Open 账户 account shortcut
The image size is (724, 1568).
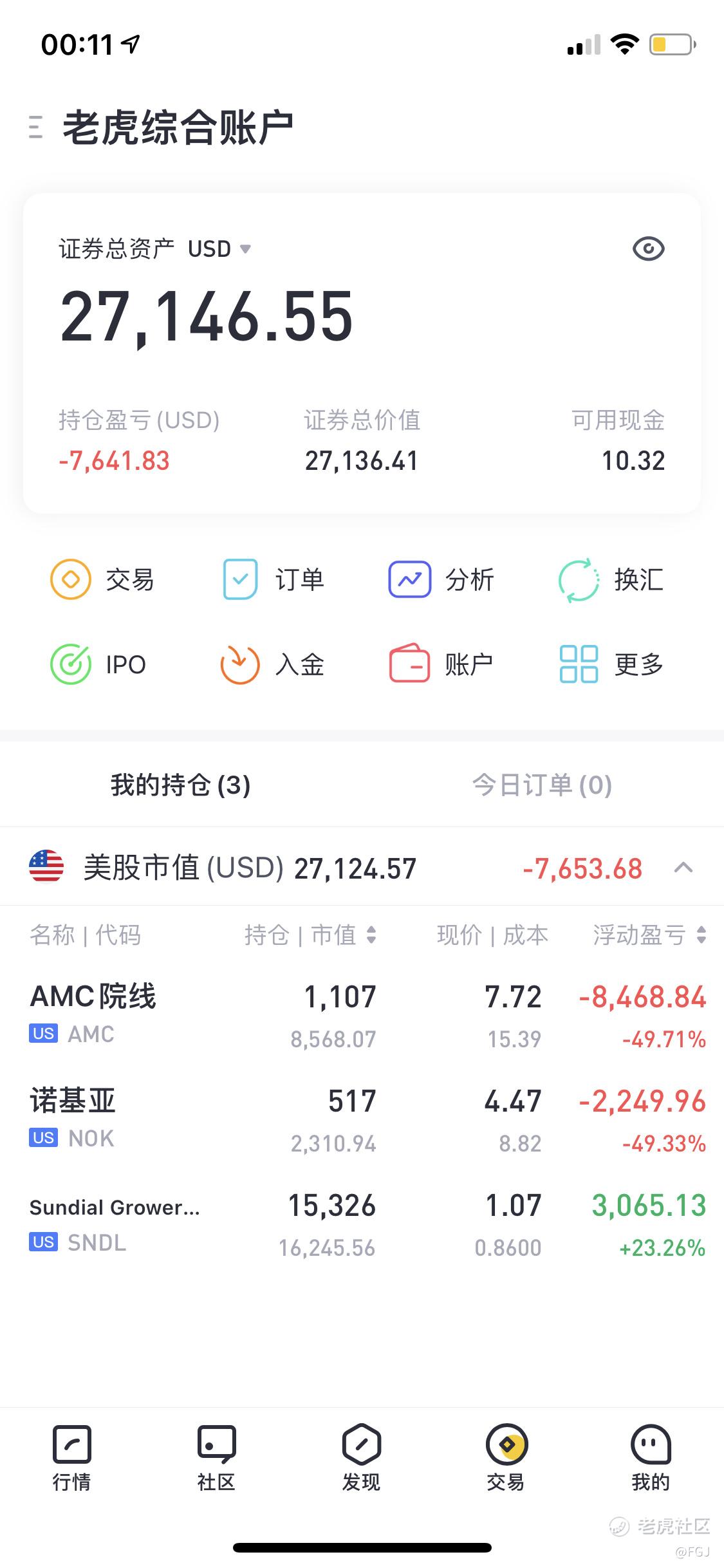441,664
